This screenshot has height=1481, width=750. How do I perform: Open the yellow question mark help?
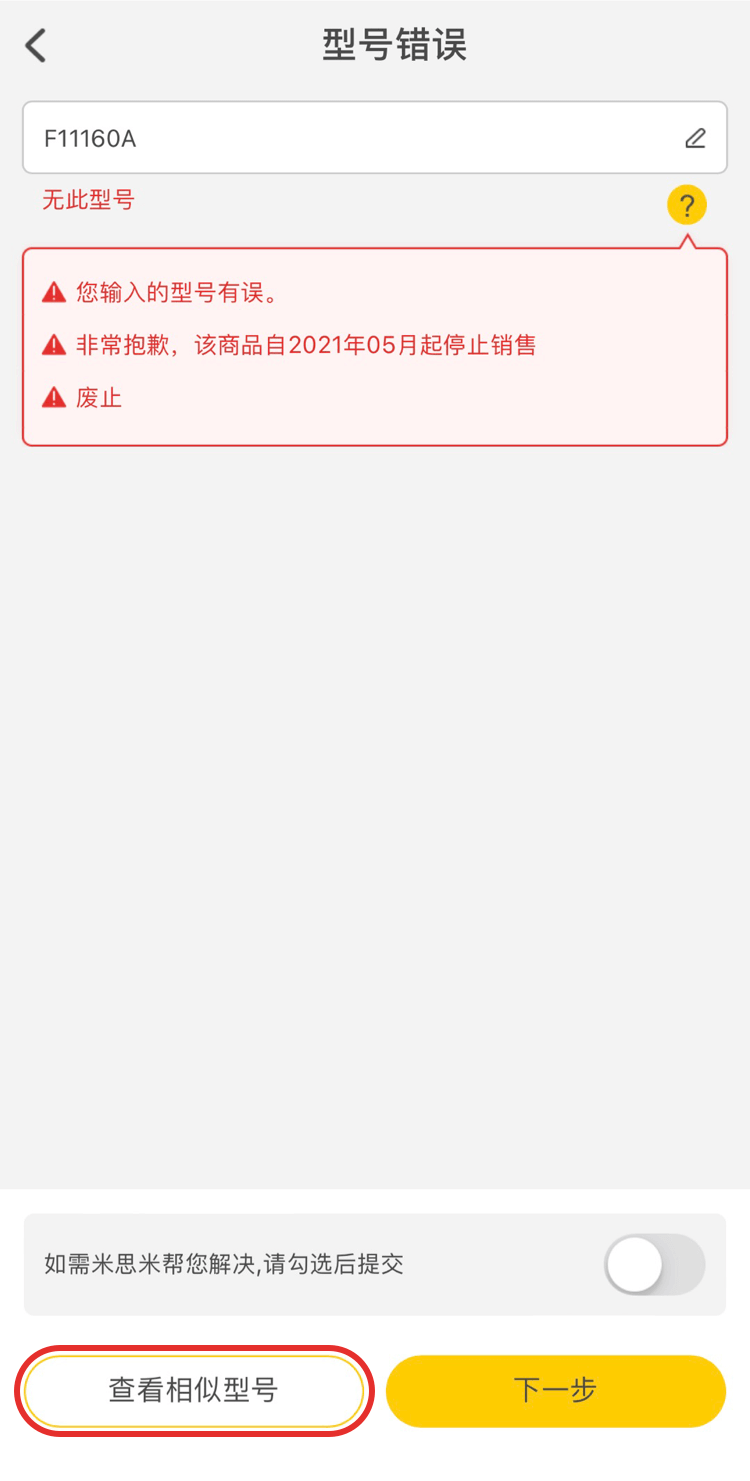point(687,206)
